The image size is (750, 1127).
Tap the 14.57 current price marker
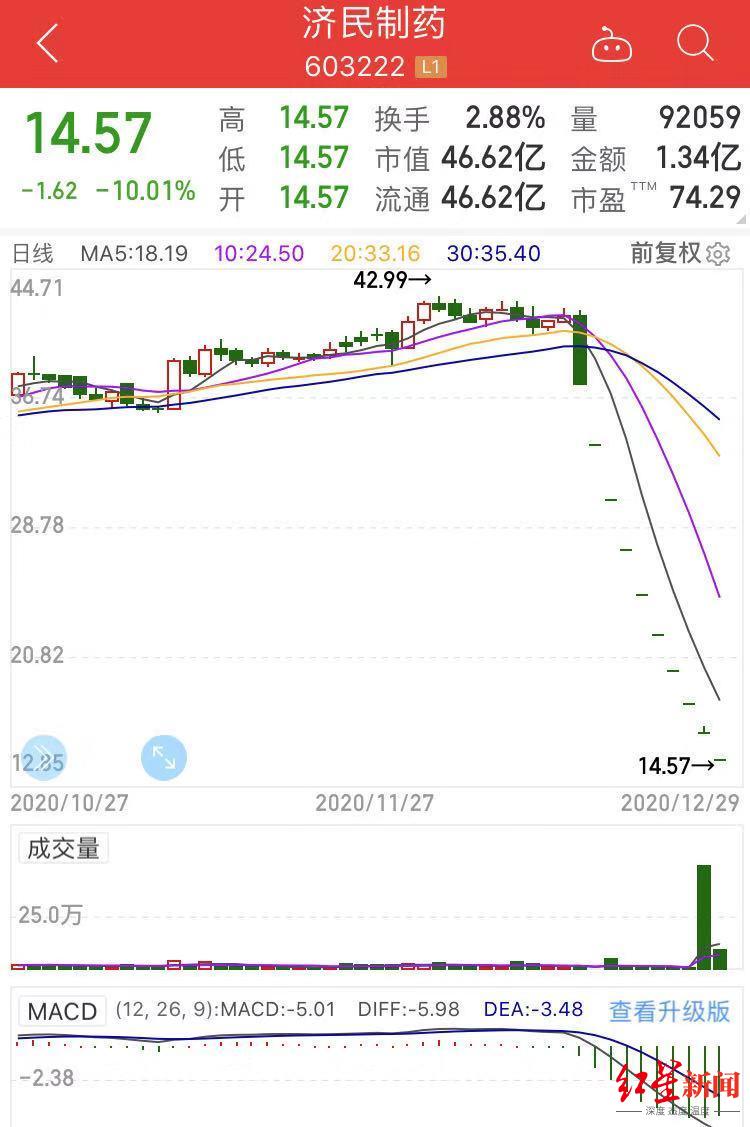tap(665, 765)
